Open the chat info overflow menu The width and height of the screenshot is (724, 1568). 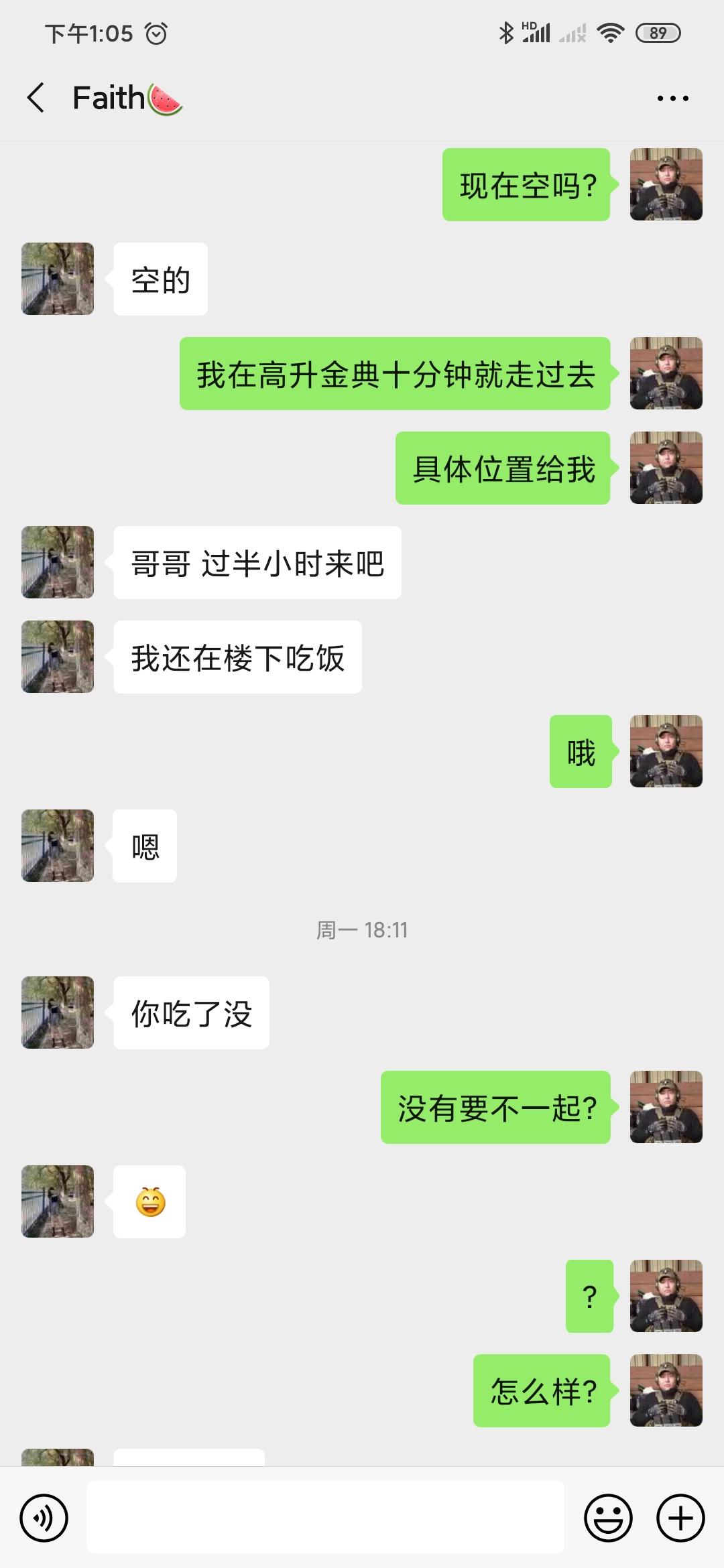[672, 99]
